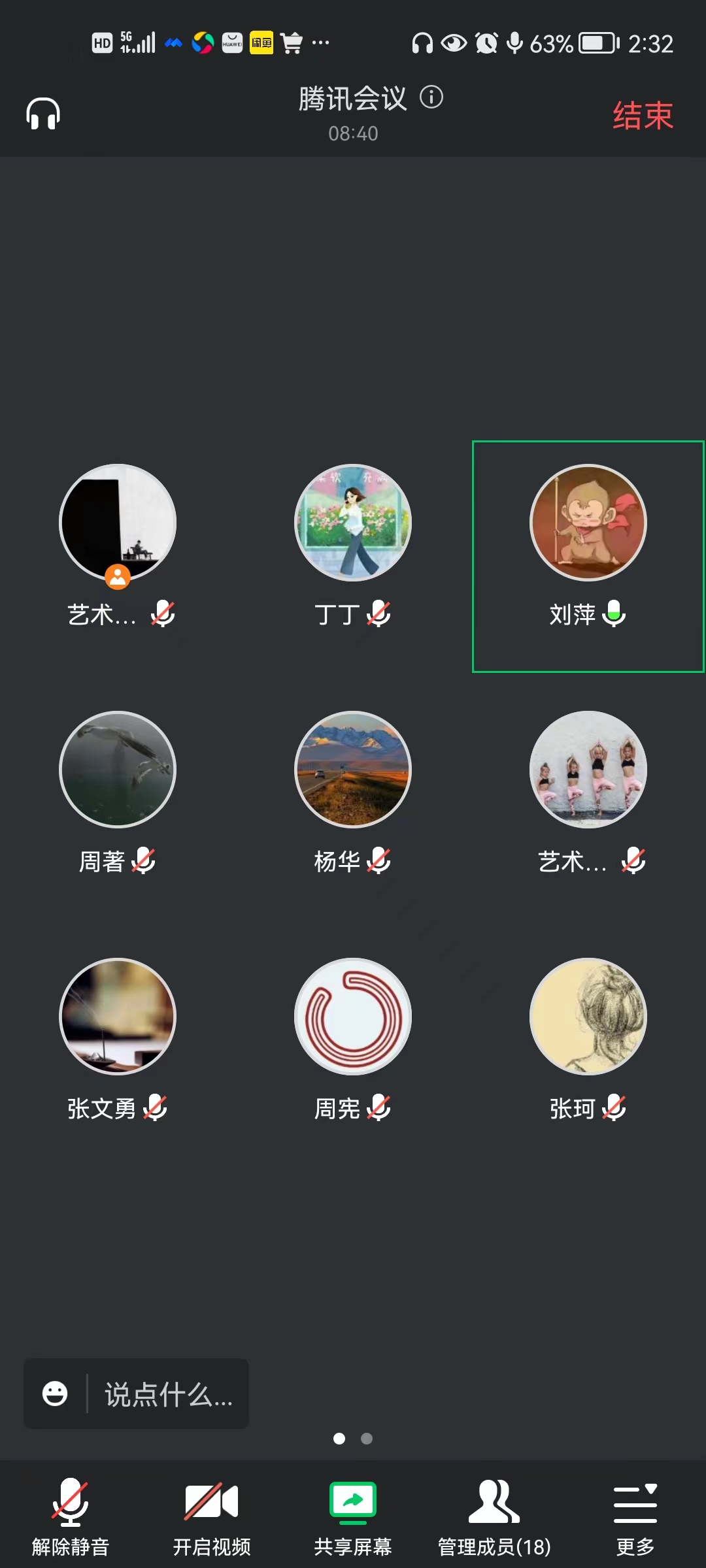The height and width of the screenshot is (1568, 706).
Task: Select participant 丁丁
Action: 353,523
